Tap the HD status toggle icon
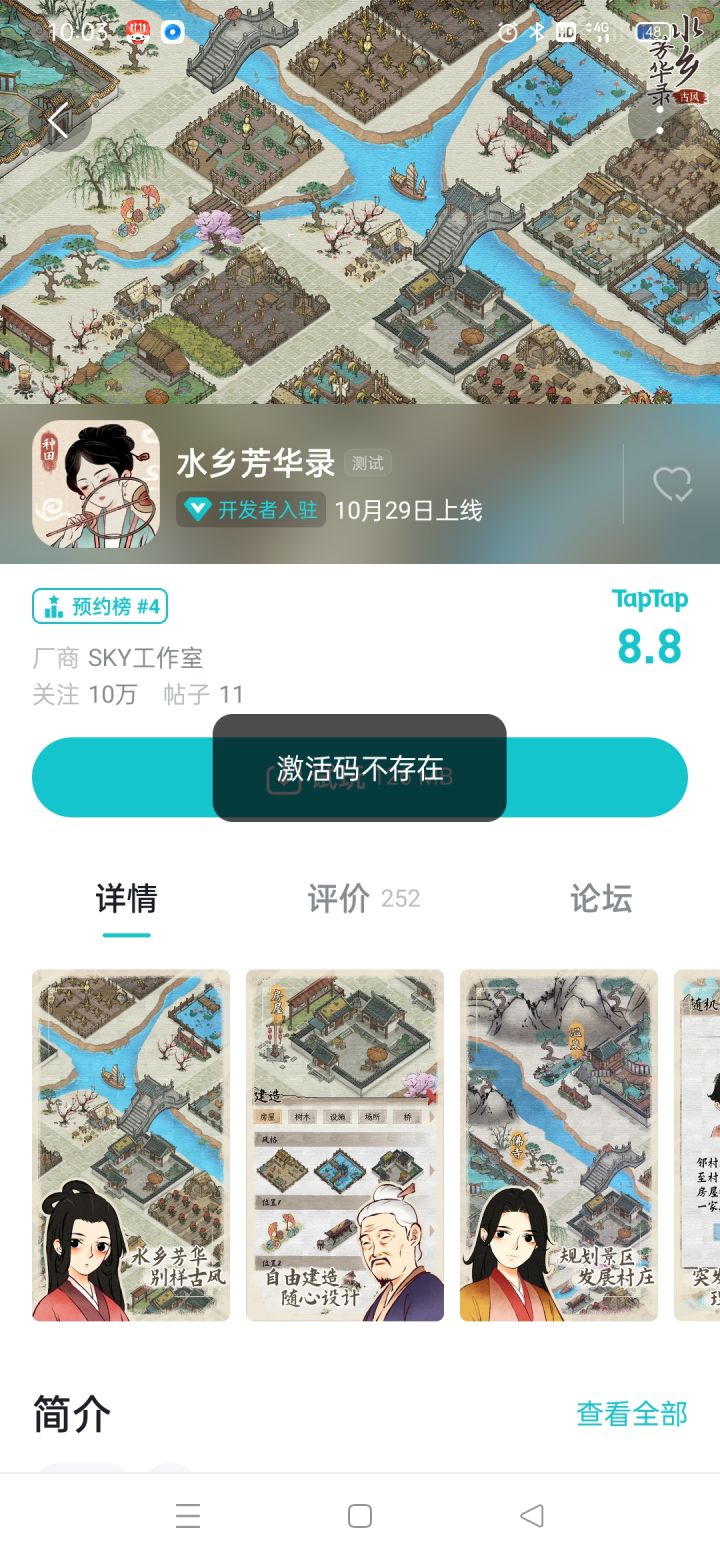The height and width of the screenshot is (1560, 720). coord(568,31)
